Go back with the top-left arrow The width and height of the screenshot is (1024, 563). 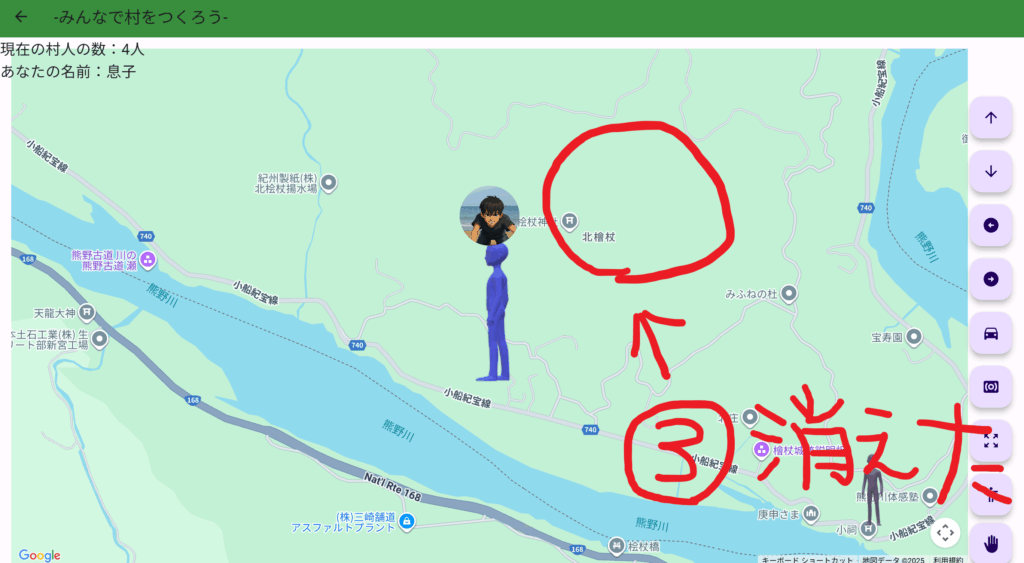[x=21, y=17]
